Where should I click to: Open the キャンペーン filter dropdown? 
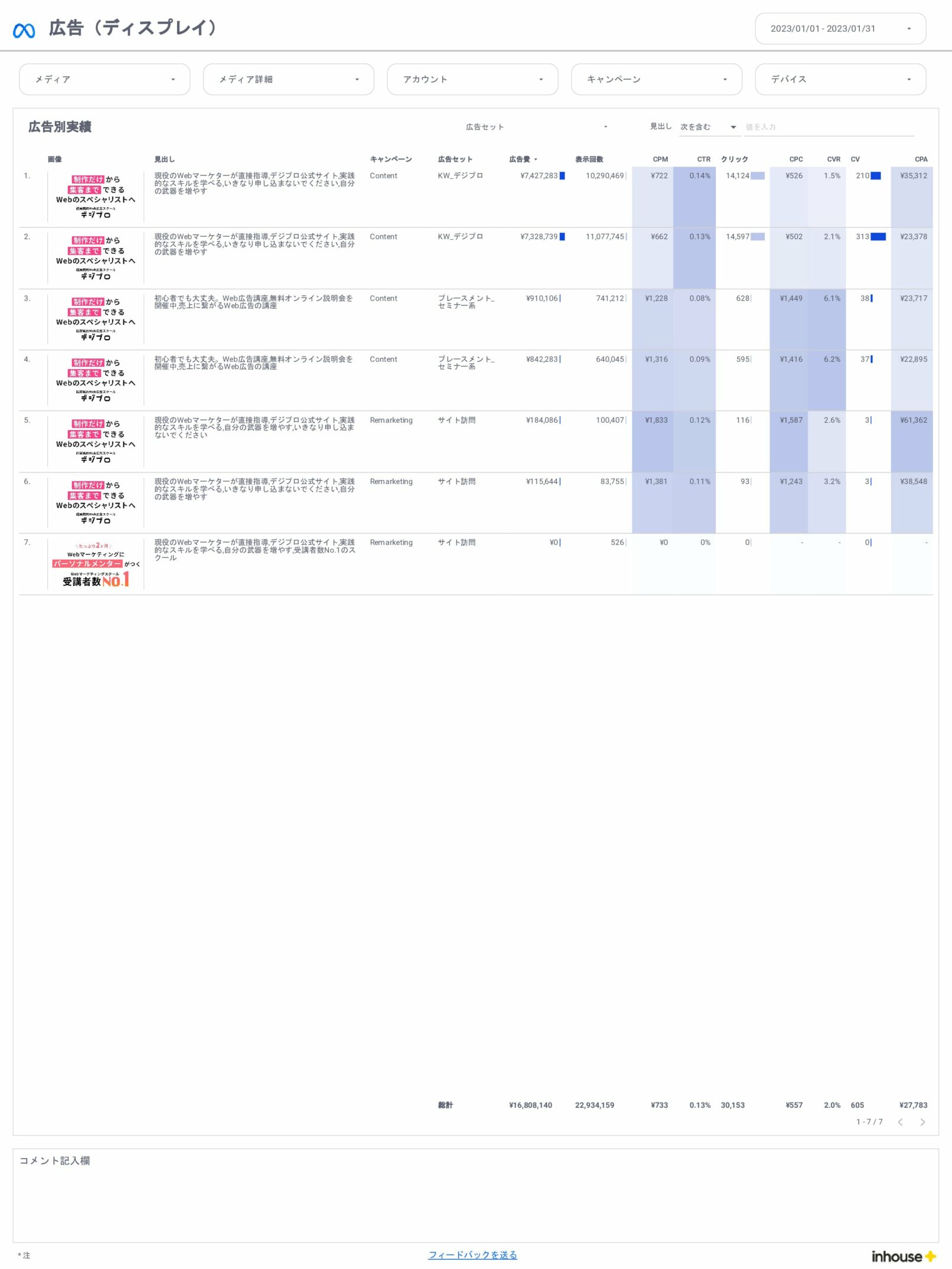(x=656, y=79)
